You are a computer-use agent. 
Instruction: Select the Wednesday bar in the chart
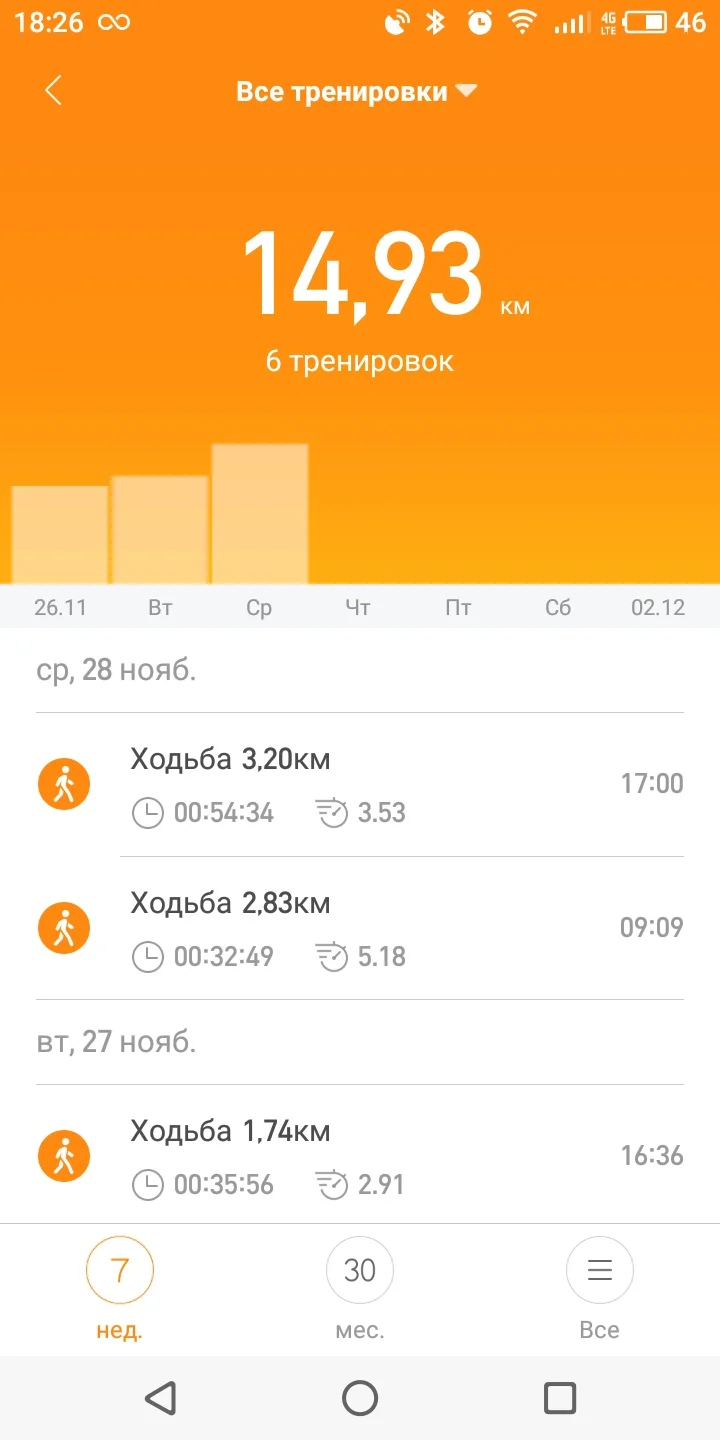(x=260, y=514)
